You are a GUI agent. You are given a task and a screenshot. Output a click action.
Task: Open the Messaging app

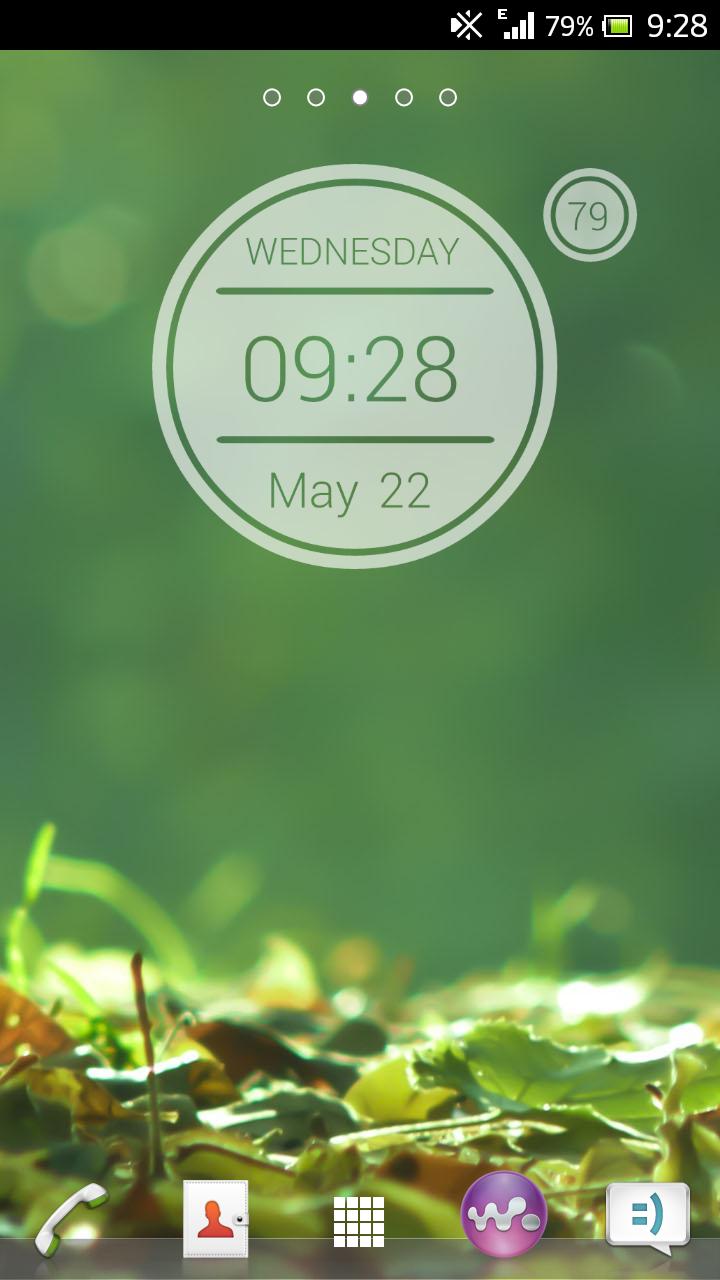coord(648,1217)
